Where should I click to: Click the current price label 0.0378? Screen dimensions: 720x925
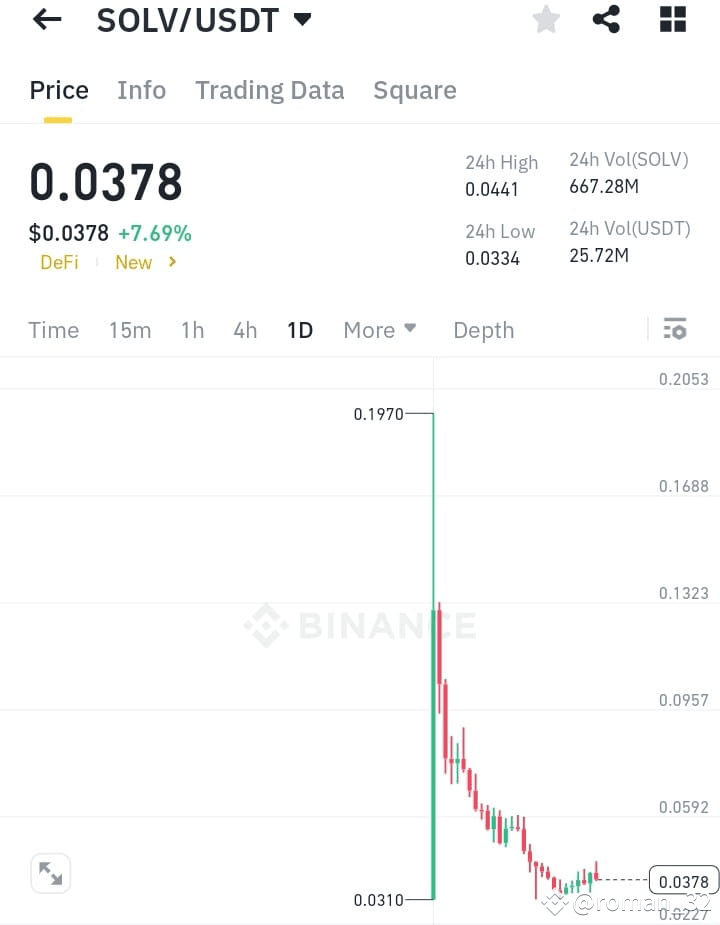(x=683, y=881)
